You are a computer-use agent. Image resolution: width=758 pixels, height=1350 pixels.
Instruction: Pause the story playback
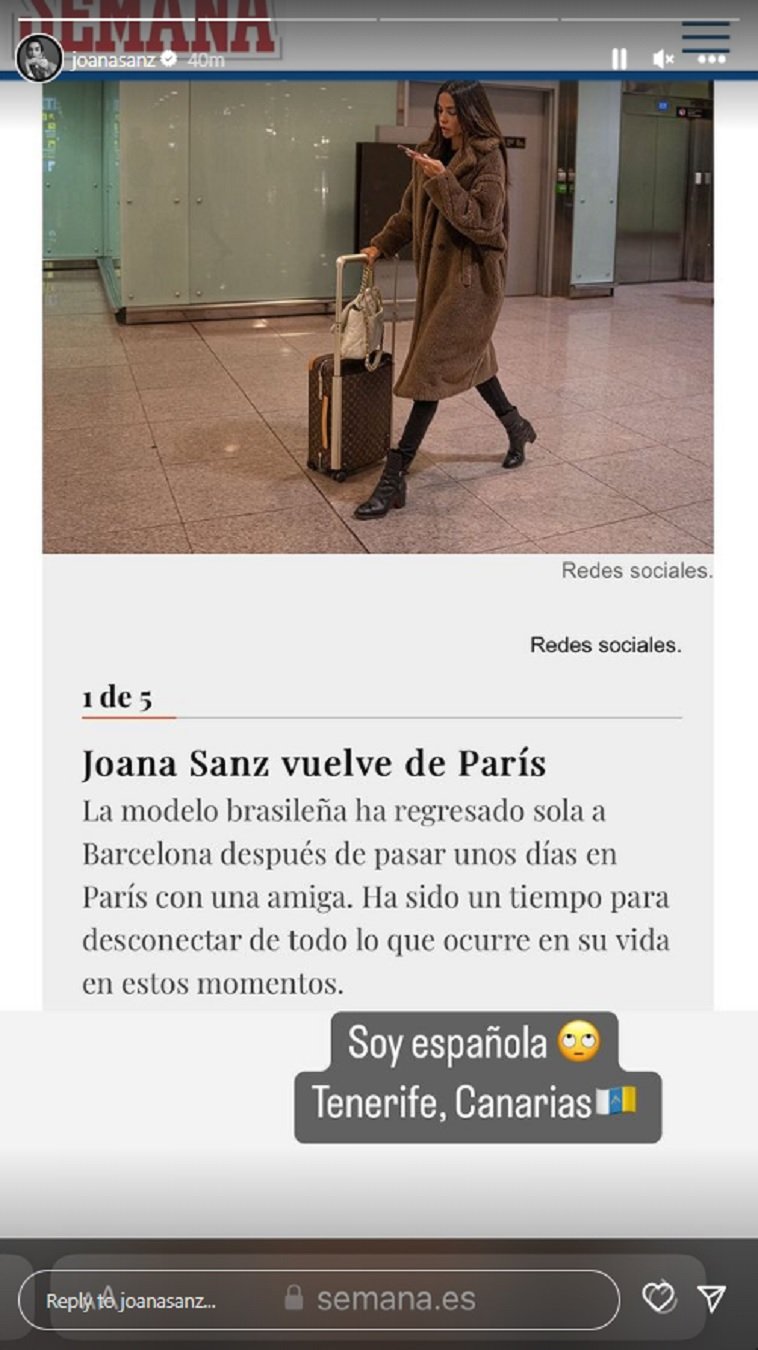[619, 59]
